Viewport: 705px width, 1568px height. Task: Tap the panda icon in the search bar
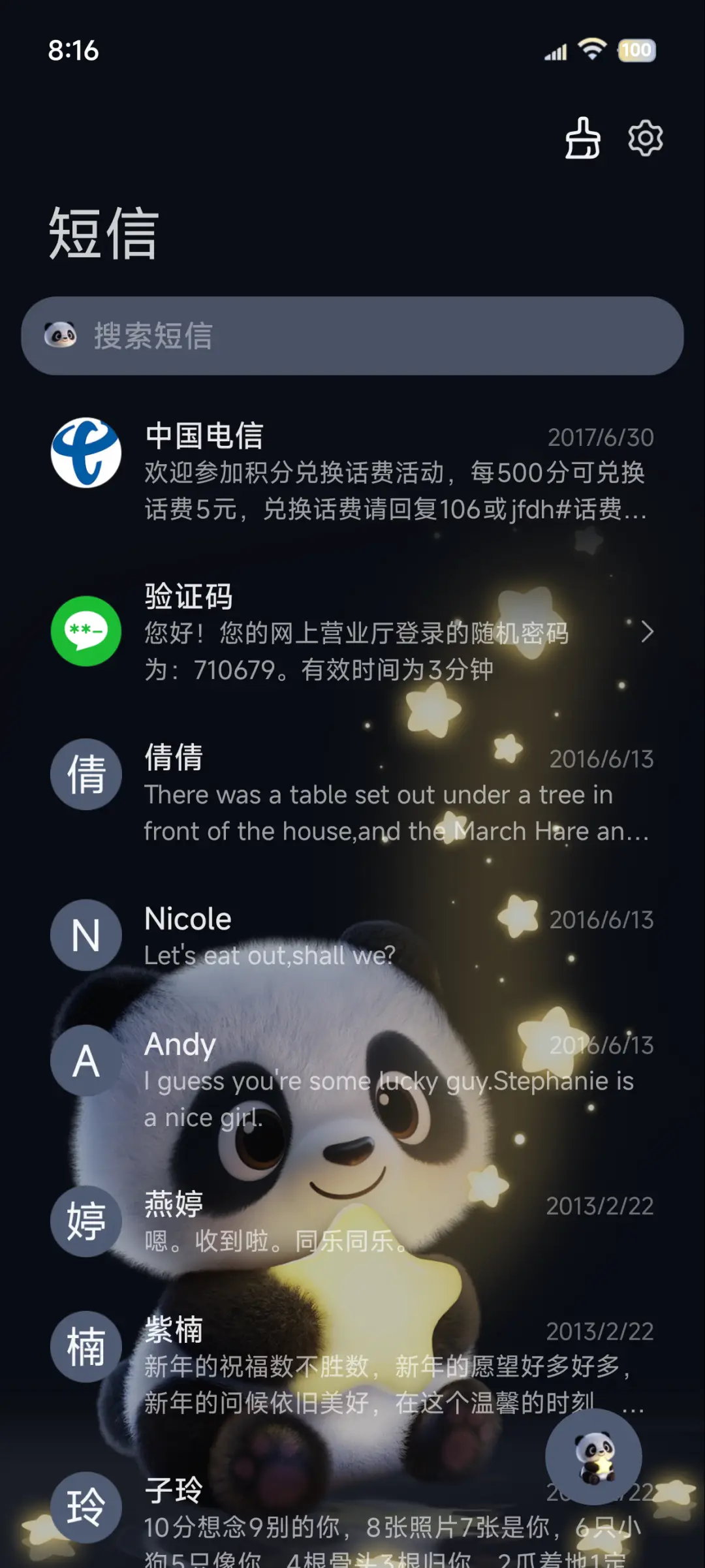(x=61, y=336)
